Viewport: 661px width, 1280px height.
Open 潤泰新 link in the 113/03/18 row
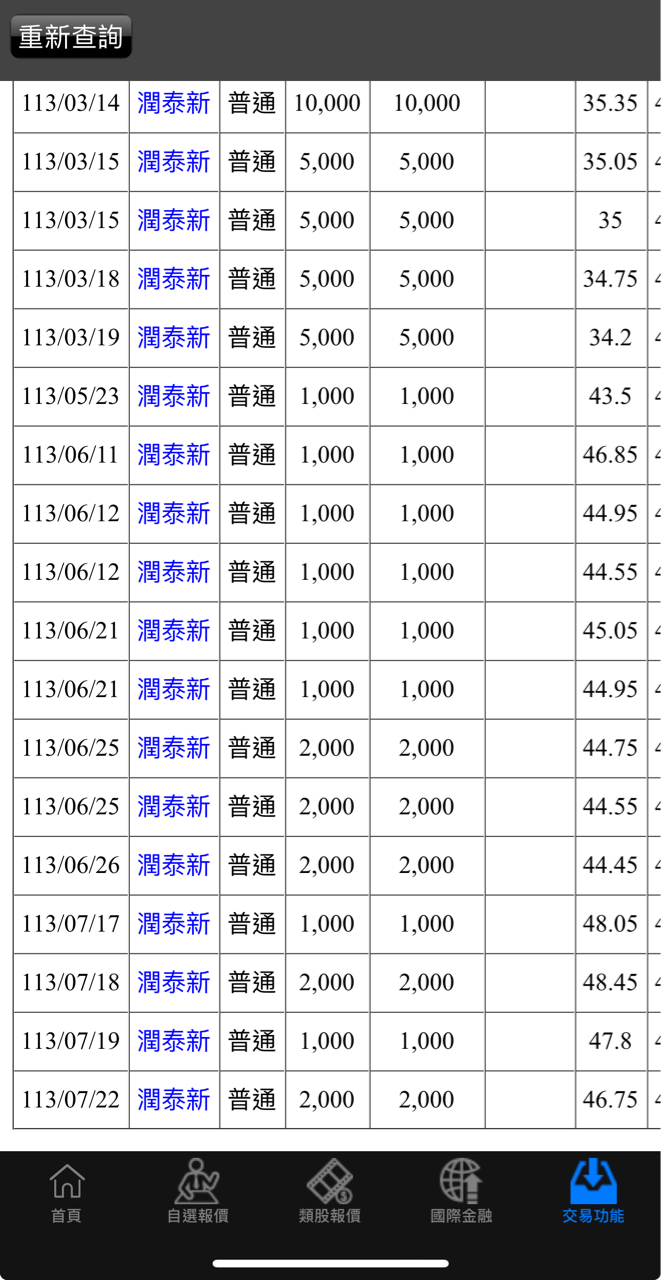click(x=174, y=279)
